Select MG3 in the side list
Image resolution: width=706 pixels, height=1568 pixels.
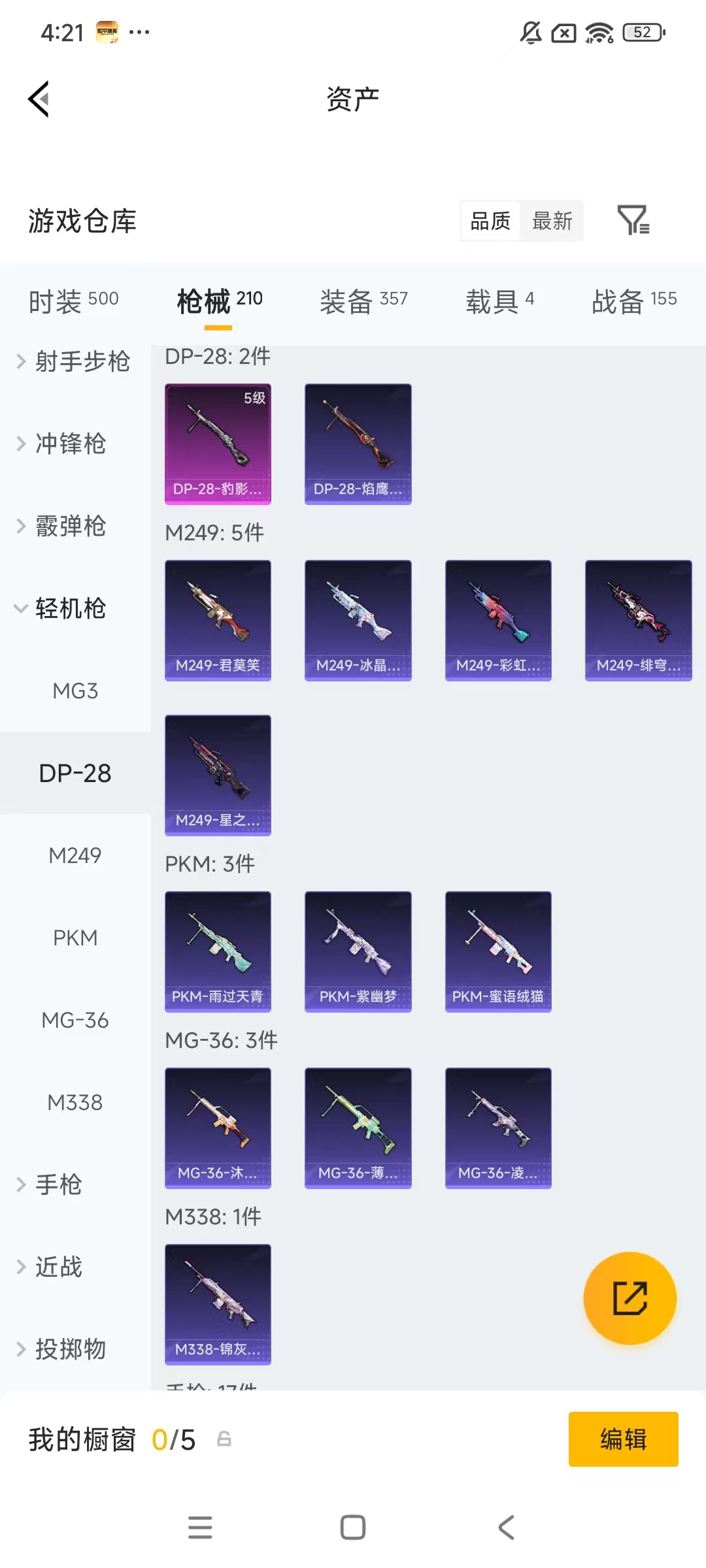coord(75,691)
